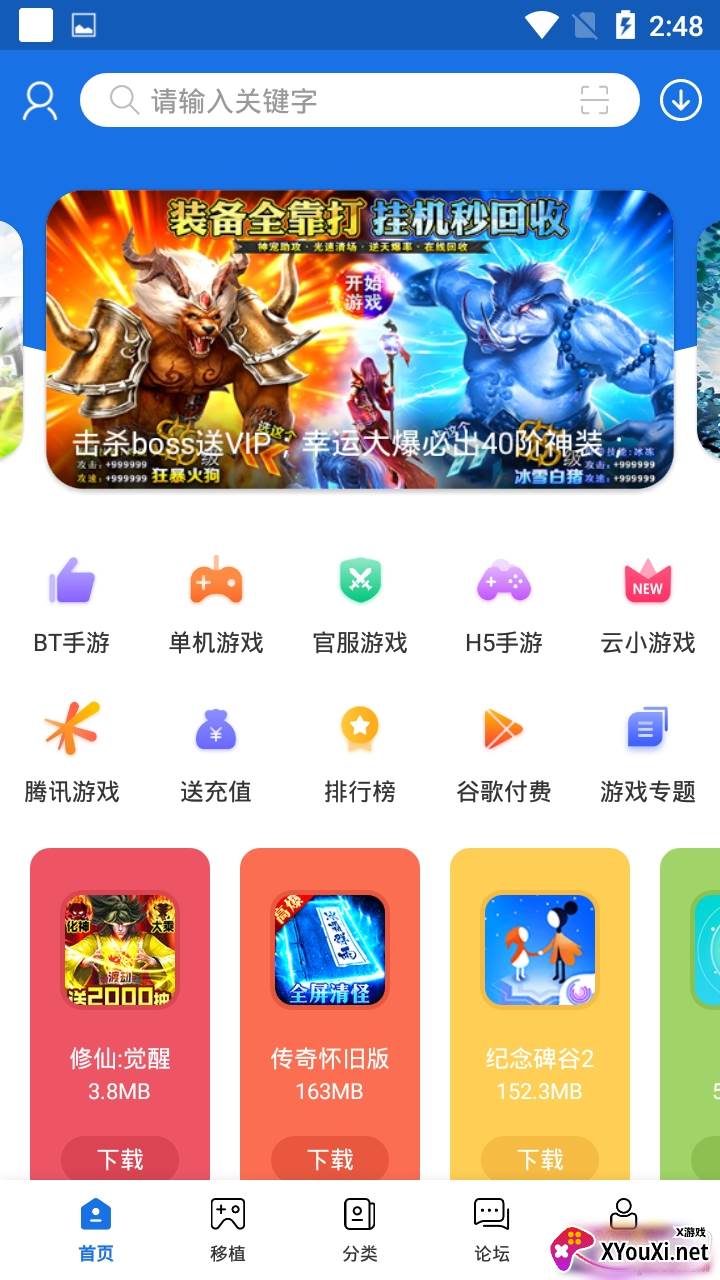Switch to the 移植 tab

pyautogui.click(x=228, y=1230)
